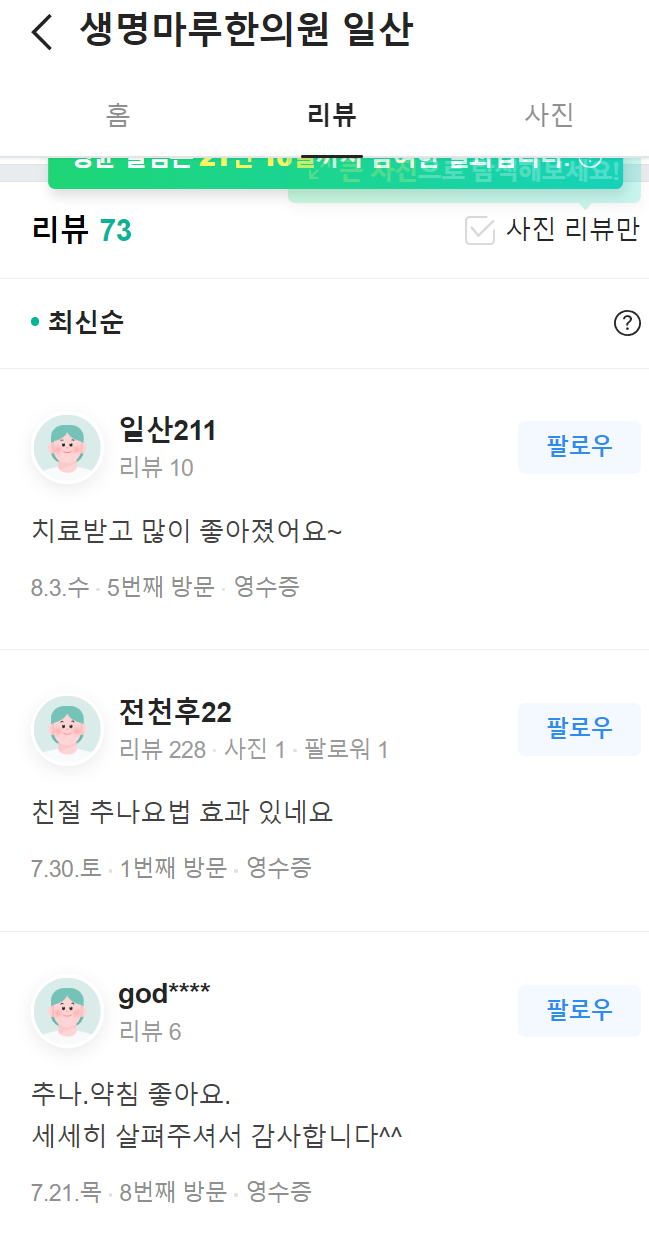Check the 사진 리뷰만 checkbox
The image size is (649, 1237).
(481, 231)
